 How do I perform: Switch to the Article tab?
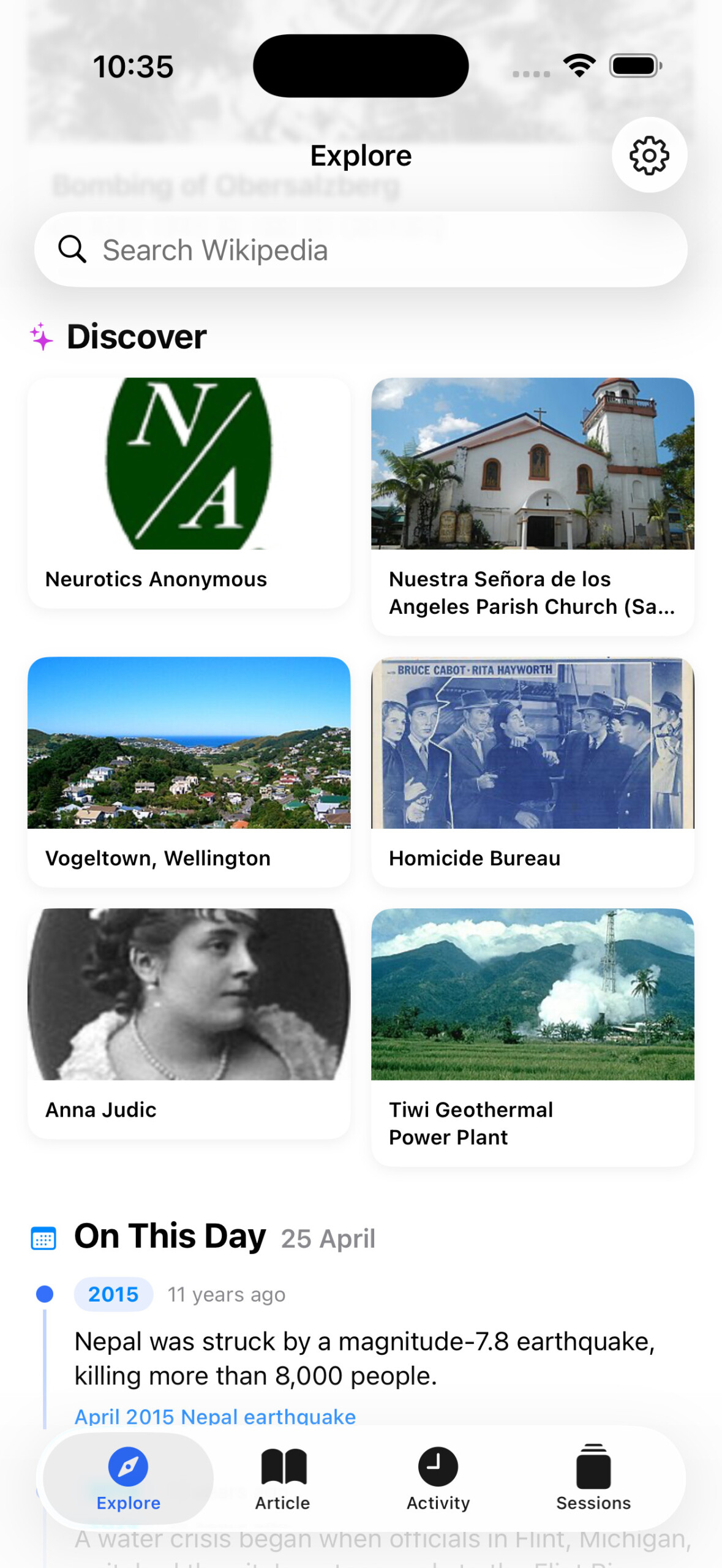(x=283, y=1477)
